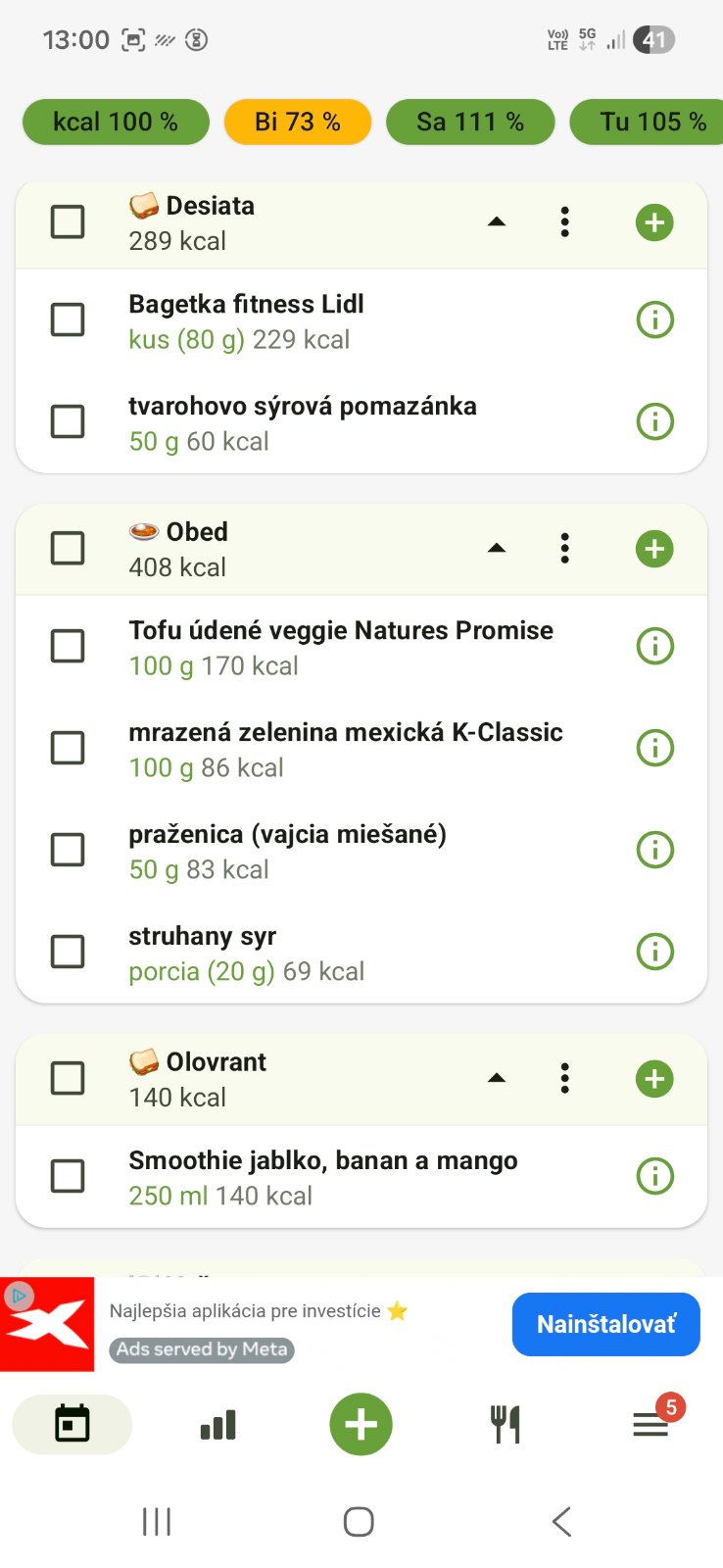Open the fork and knife foods tab

point(506,1425)
